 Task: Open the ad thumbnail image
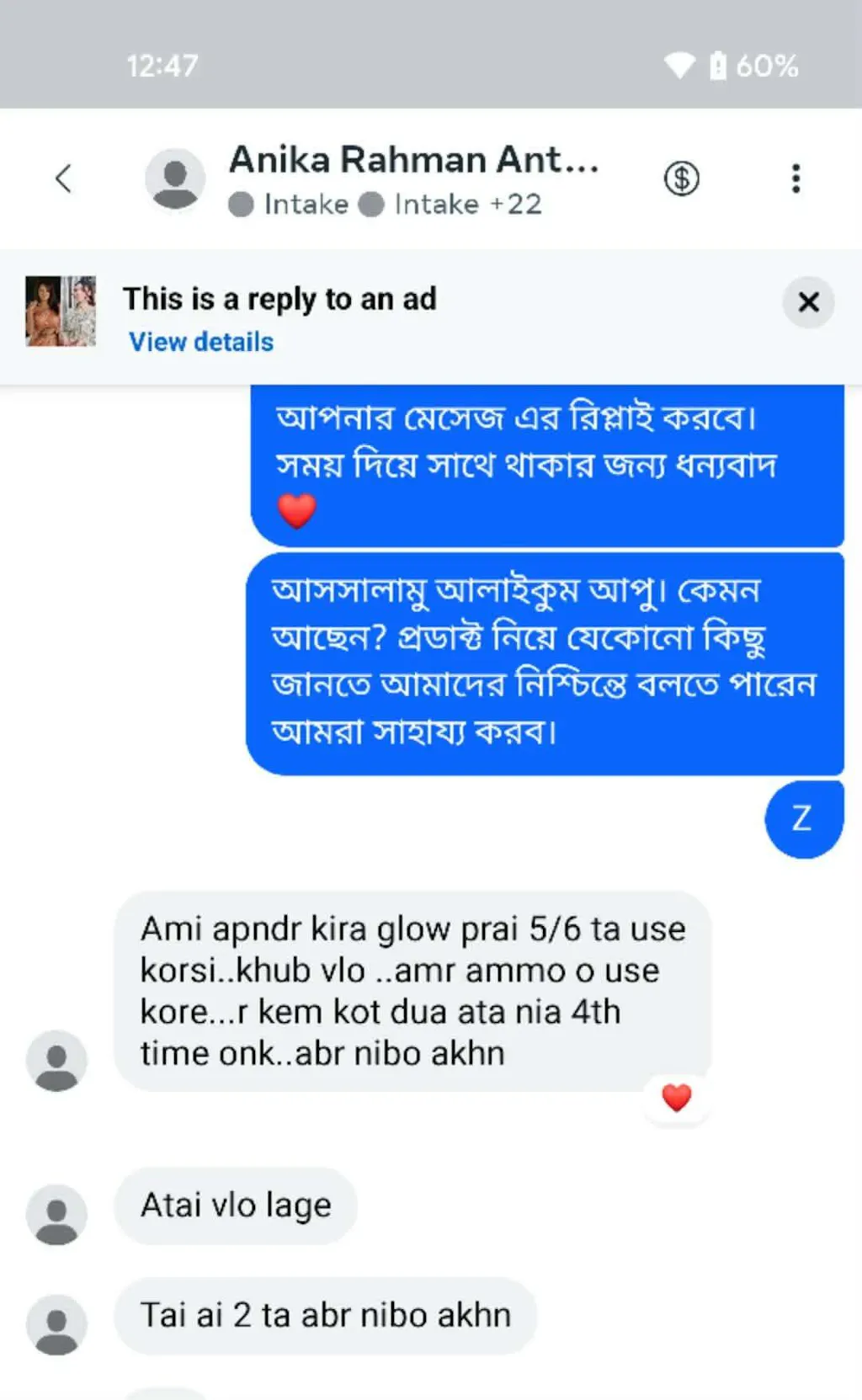61,311
